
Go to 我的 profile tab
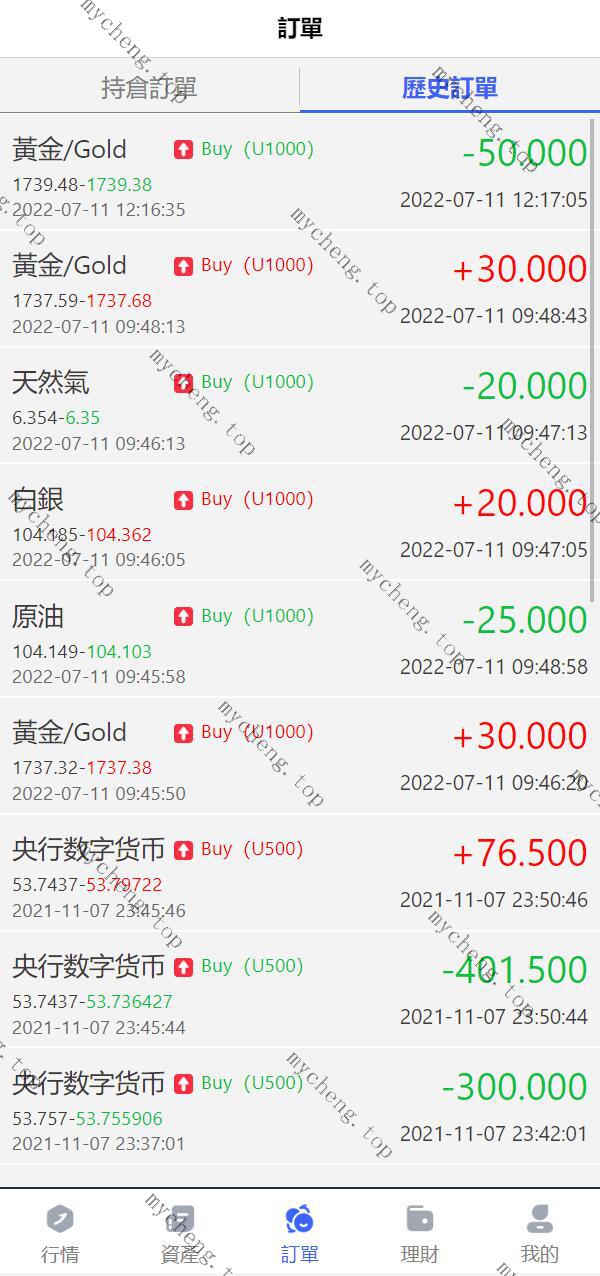[x=540, y=1233]
